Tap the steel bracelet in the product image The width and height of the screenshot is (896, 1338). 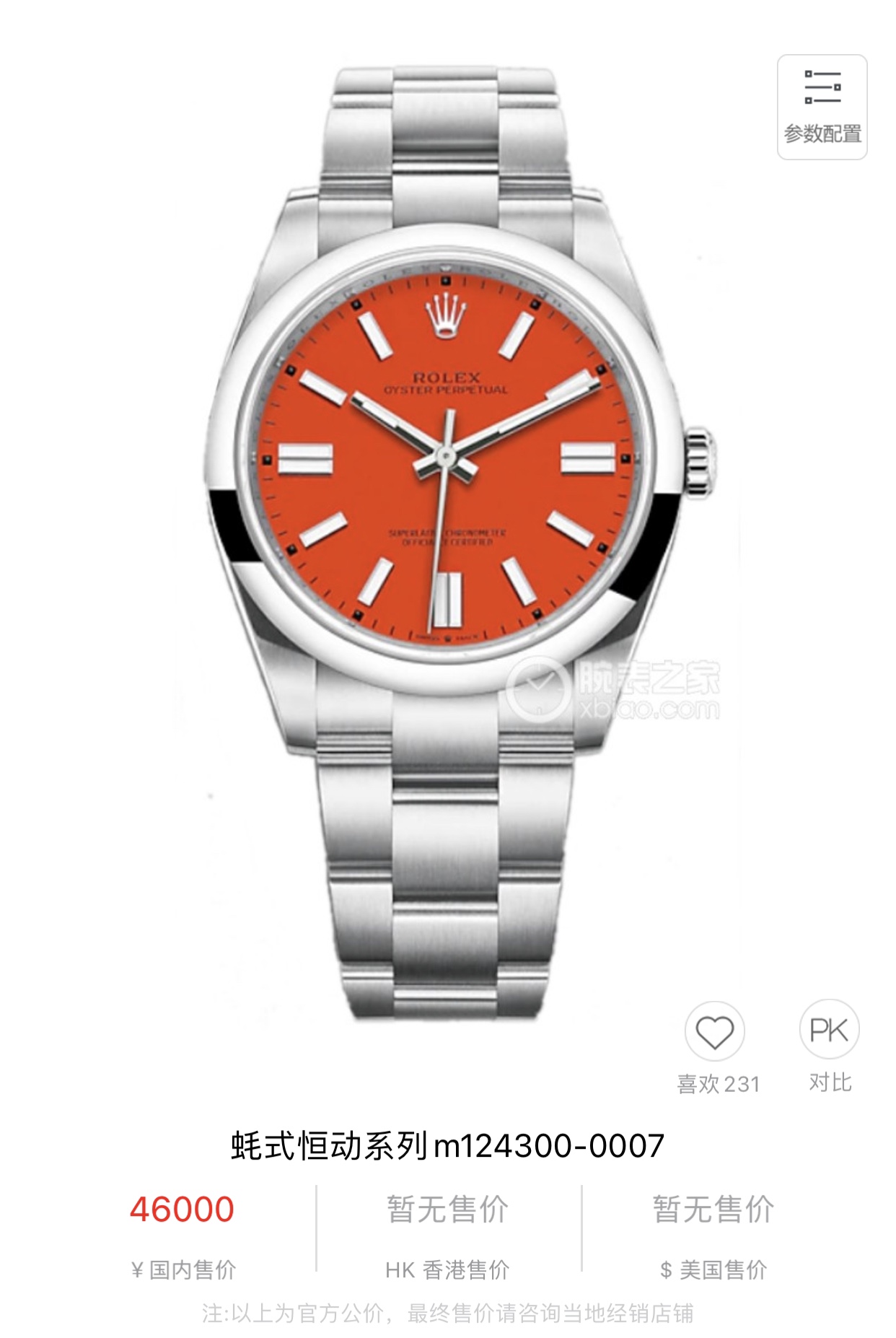447,866
